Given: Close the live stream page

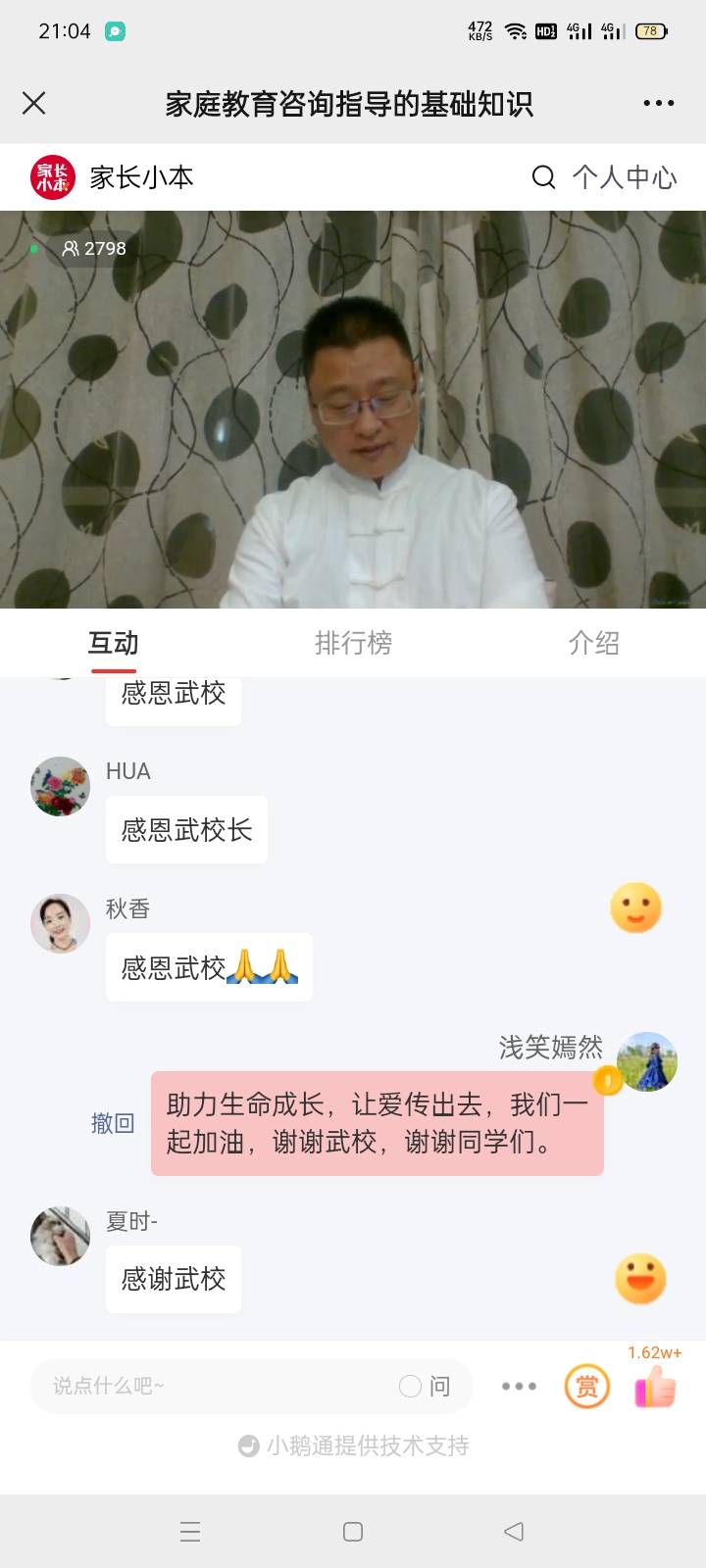Looking at the screenshot, I should 34,103.
